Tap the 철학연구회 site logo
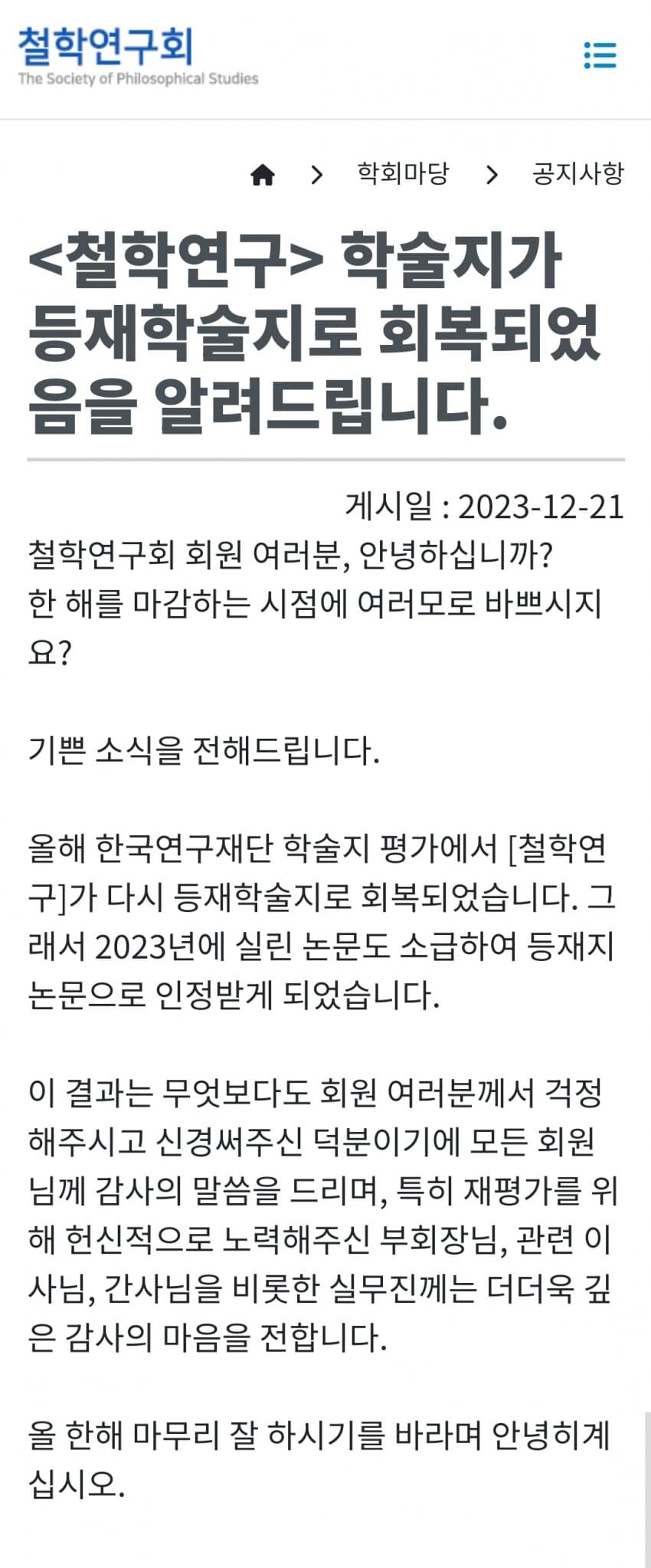 [x=138, y=56]
